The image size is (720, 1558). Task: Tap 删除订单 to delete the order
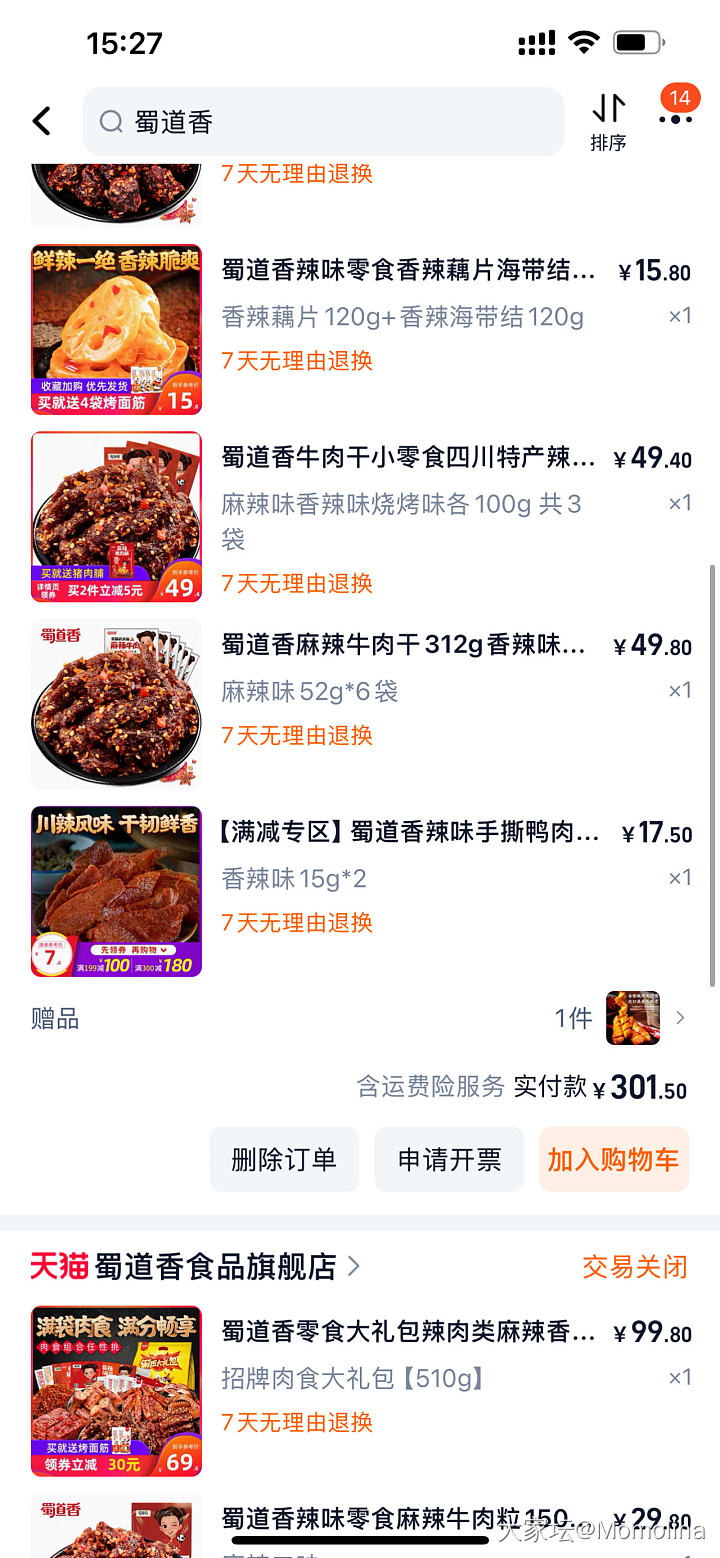284,1160
